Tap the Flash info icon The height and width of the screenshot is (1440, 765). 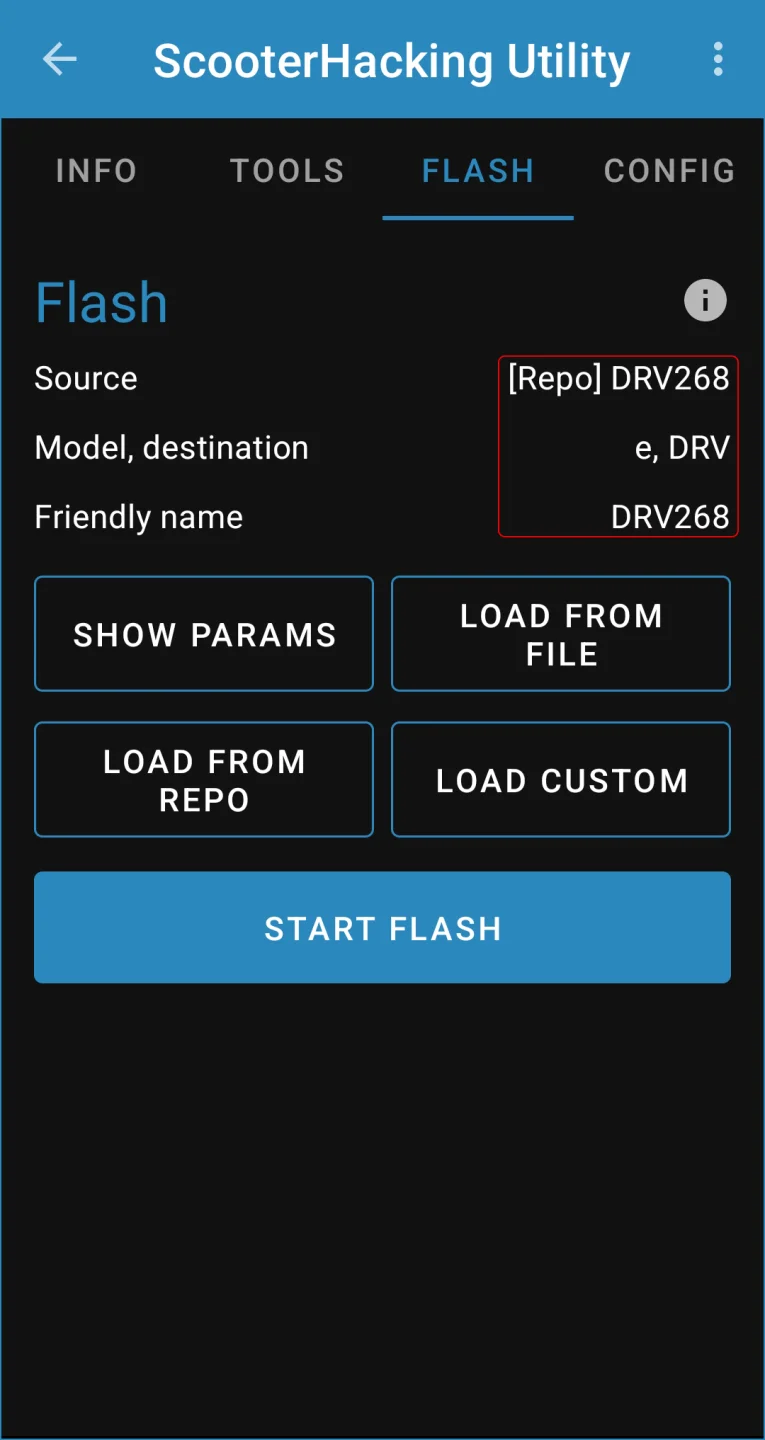coord(705,300)
